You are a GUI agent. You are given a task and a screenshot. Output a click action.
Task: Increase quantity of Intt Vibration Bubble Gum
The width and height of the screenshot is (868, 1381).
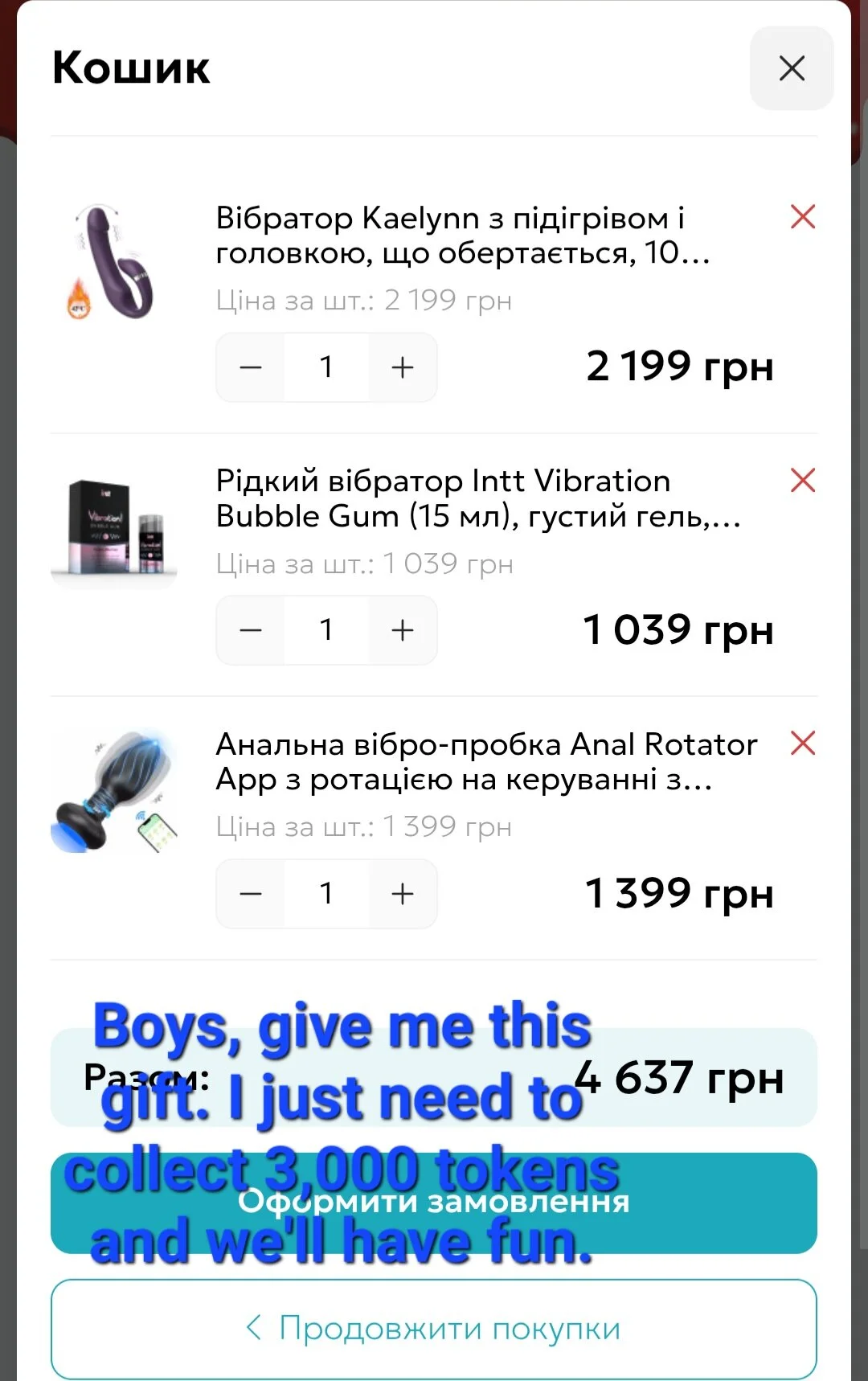pyautogui.click(x=402, y=630)
